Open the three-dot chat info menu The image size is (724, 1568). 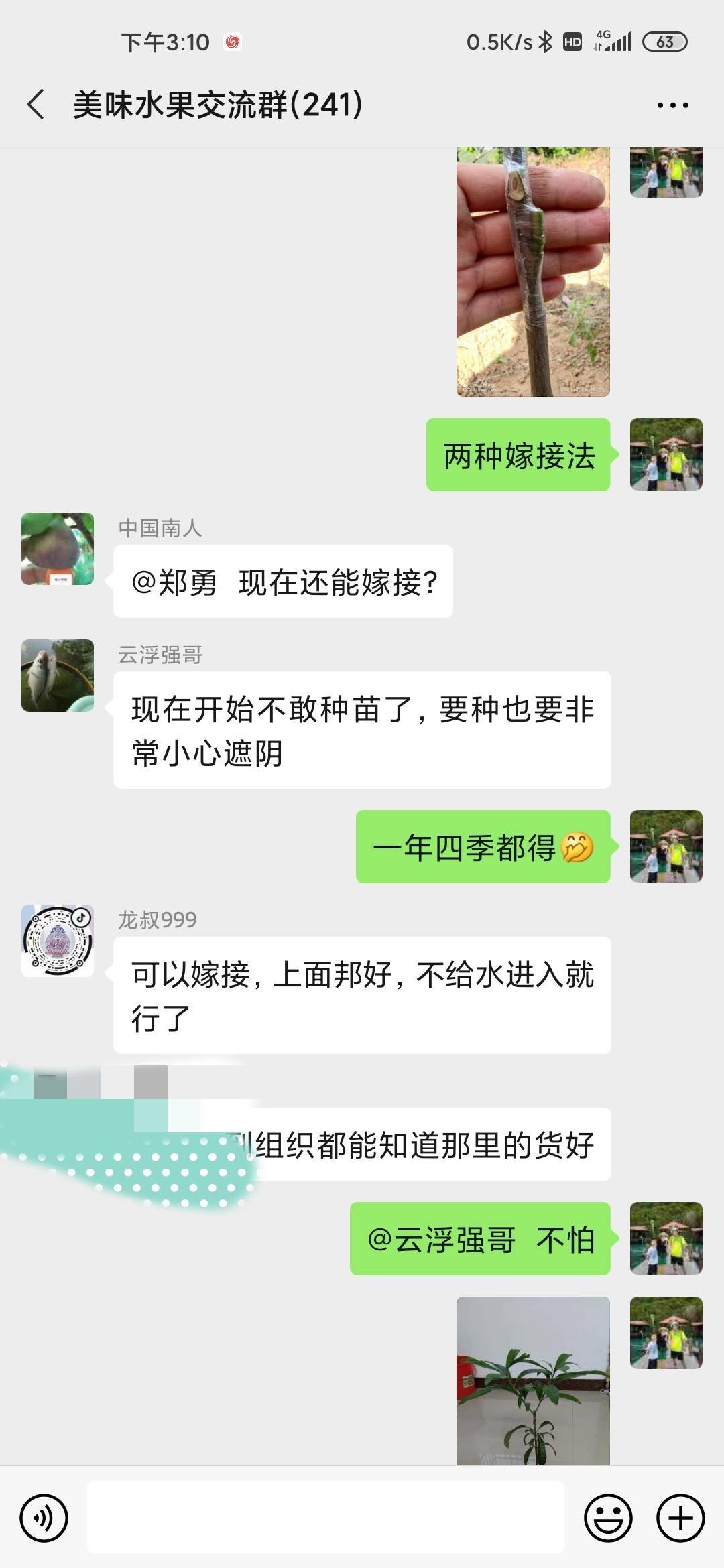point(672,105)
